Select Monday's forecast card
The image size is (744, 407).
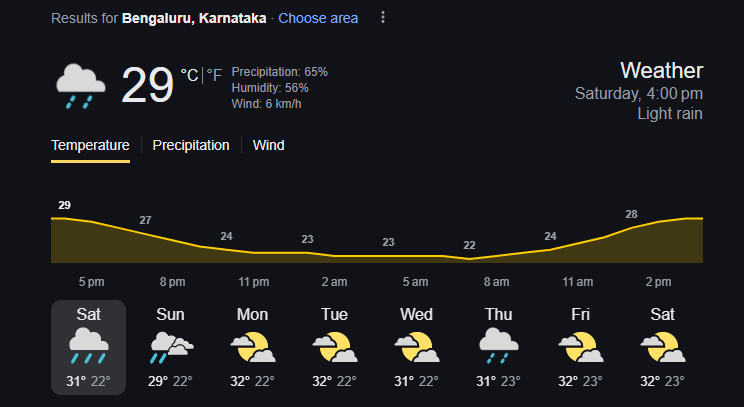pos(252,347)
